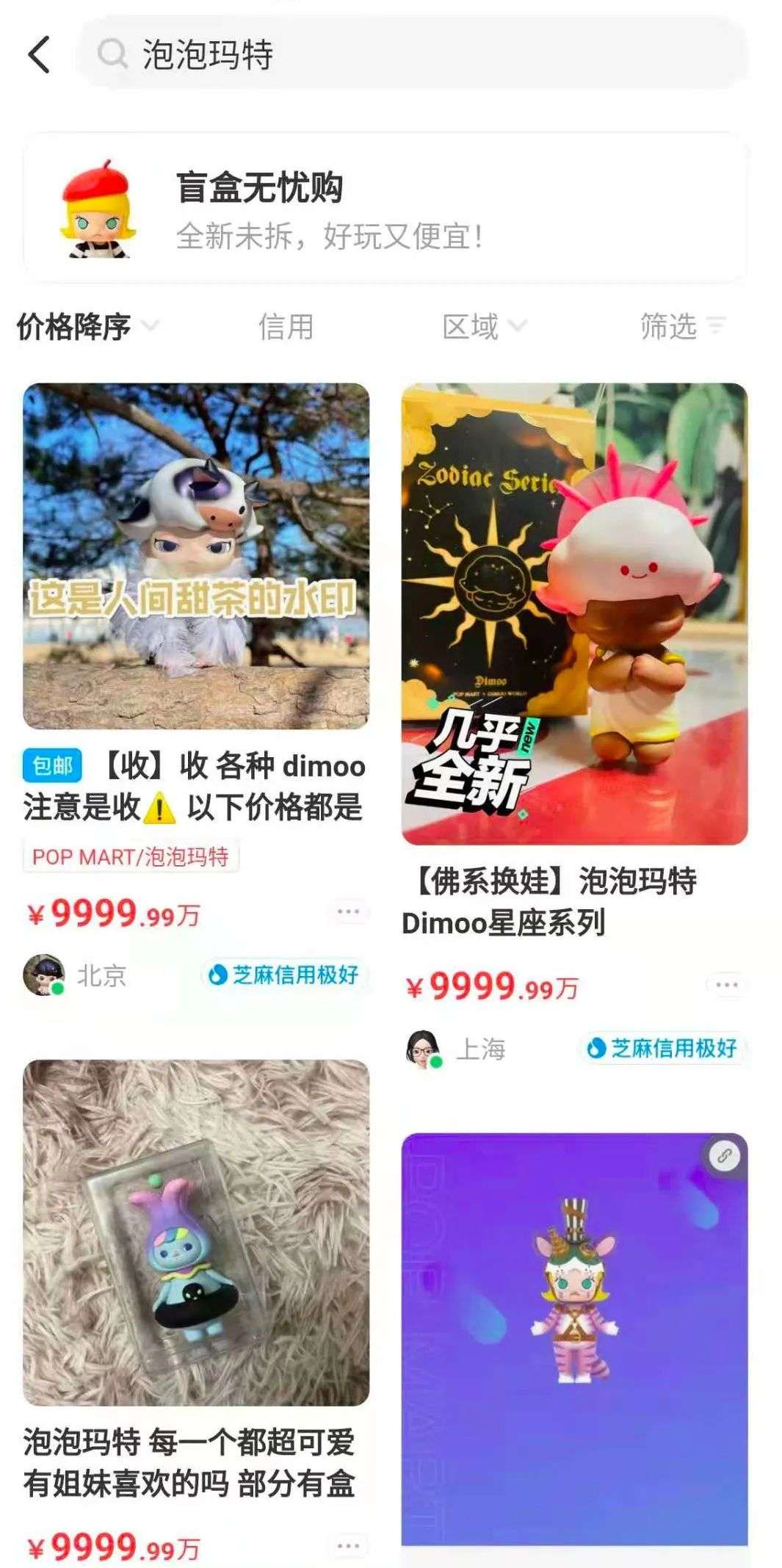Show more options for the 北京 listing
The image size is (782, 1568).
[x=348, y=912]
